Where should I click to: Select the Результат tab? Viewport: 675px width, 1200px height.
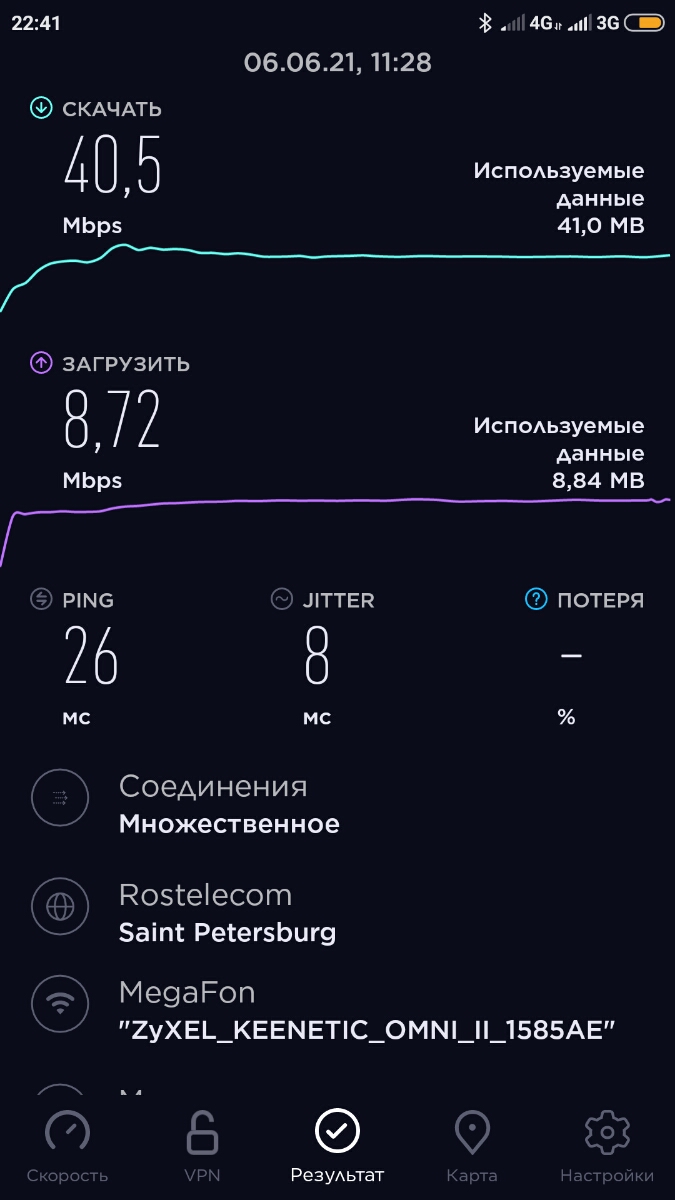click(337, 1147)
